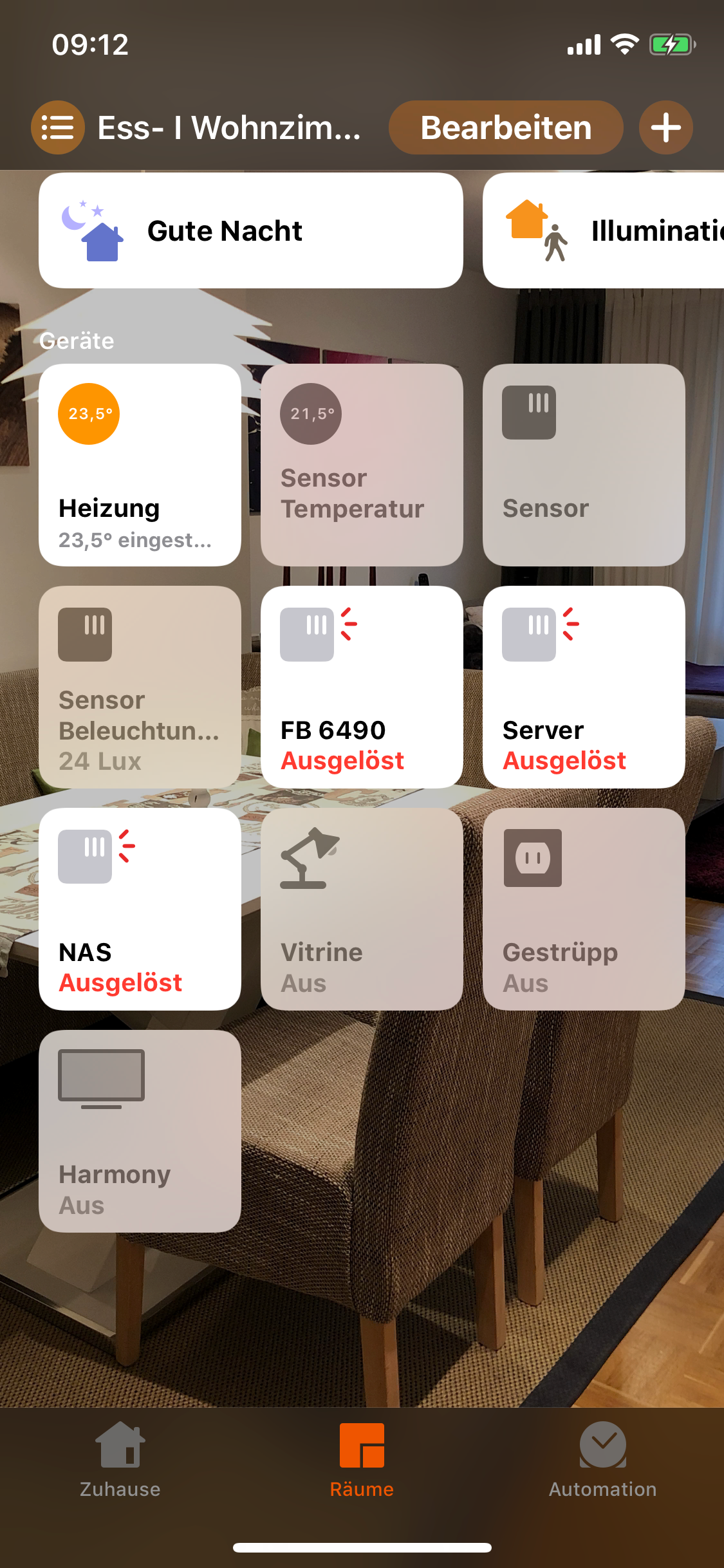Open the Sensor Temperatur tile

coord(362,465)
